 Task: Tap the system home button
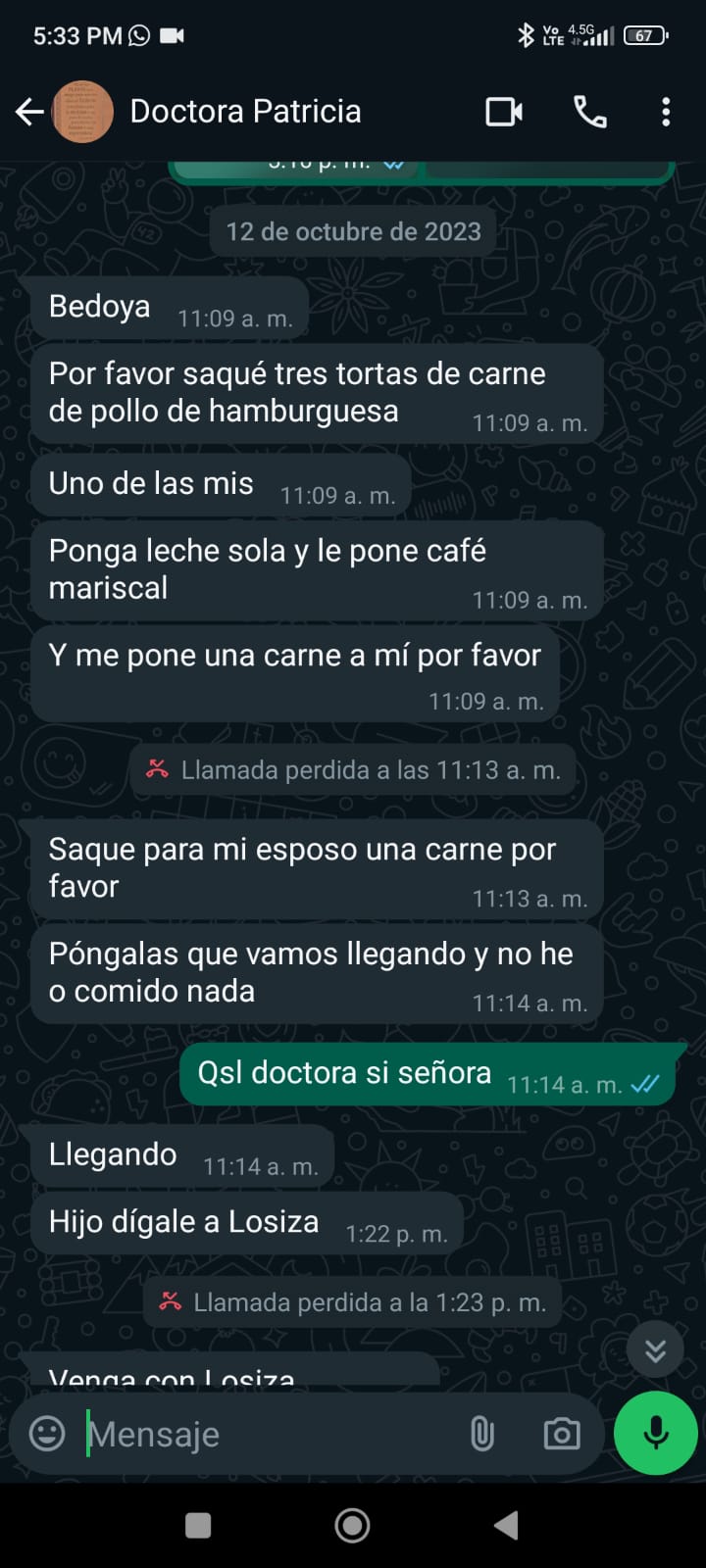tap(352, 1525)
